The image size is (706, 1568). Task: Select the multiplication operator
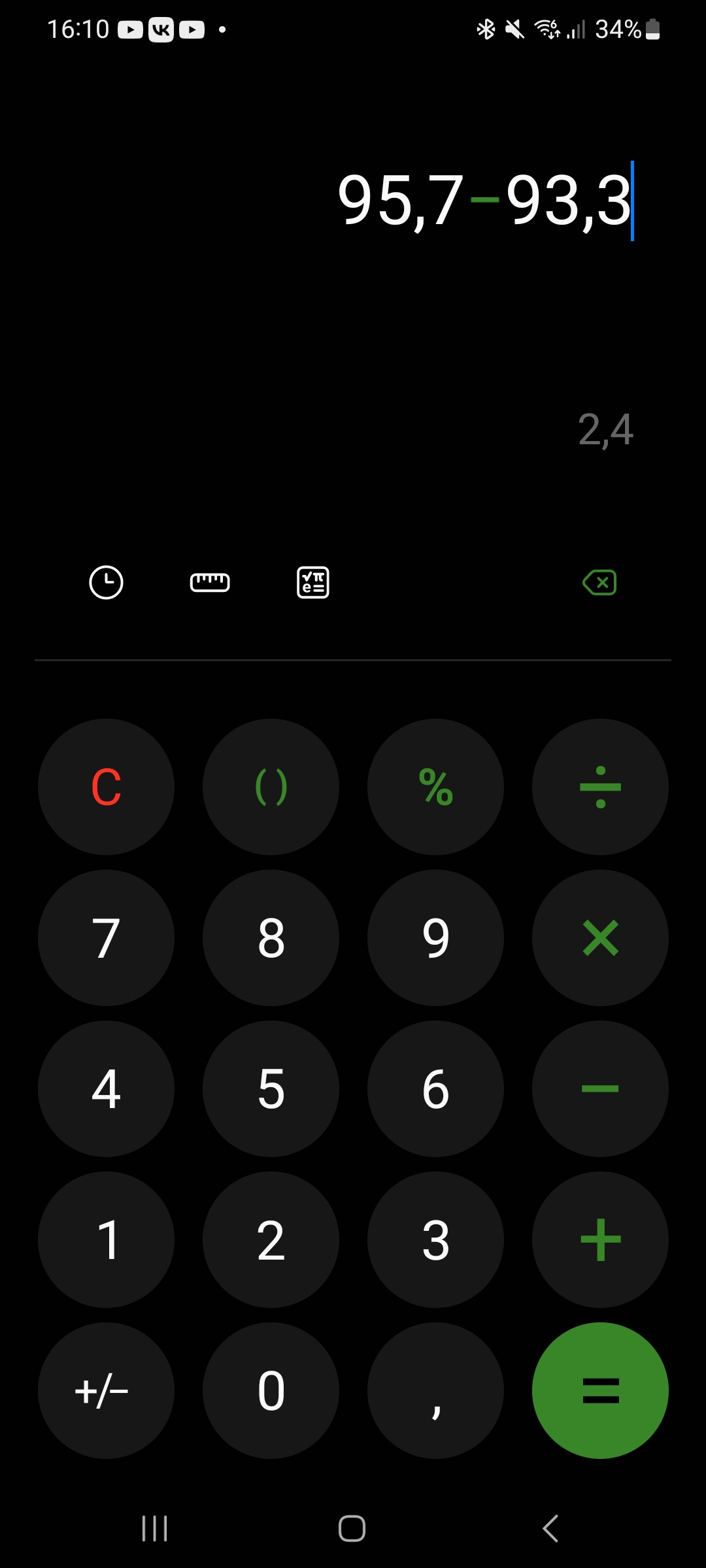tap(600, 938)
